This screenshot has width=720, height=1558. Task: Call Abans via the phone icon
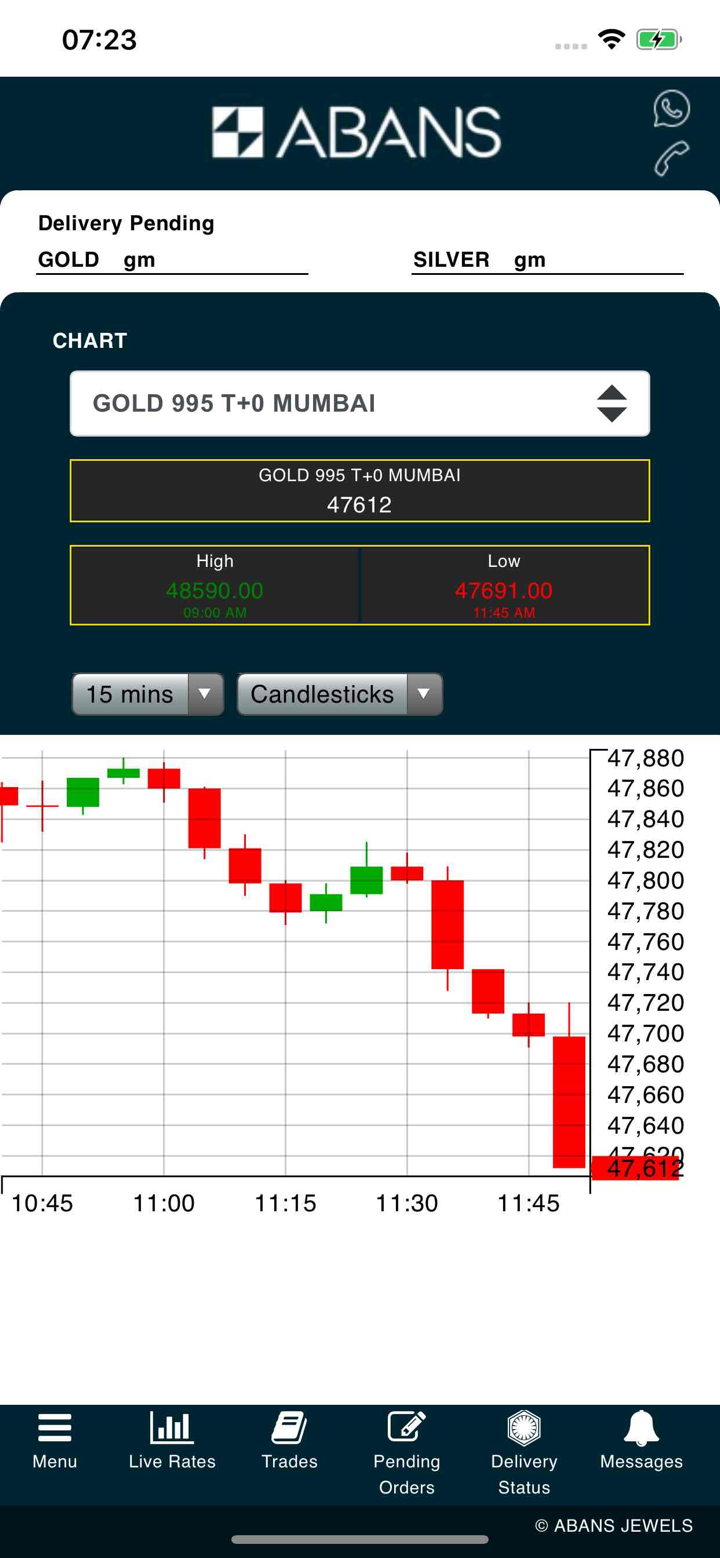pyautogui.click(x=671, y=158)
